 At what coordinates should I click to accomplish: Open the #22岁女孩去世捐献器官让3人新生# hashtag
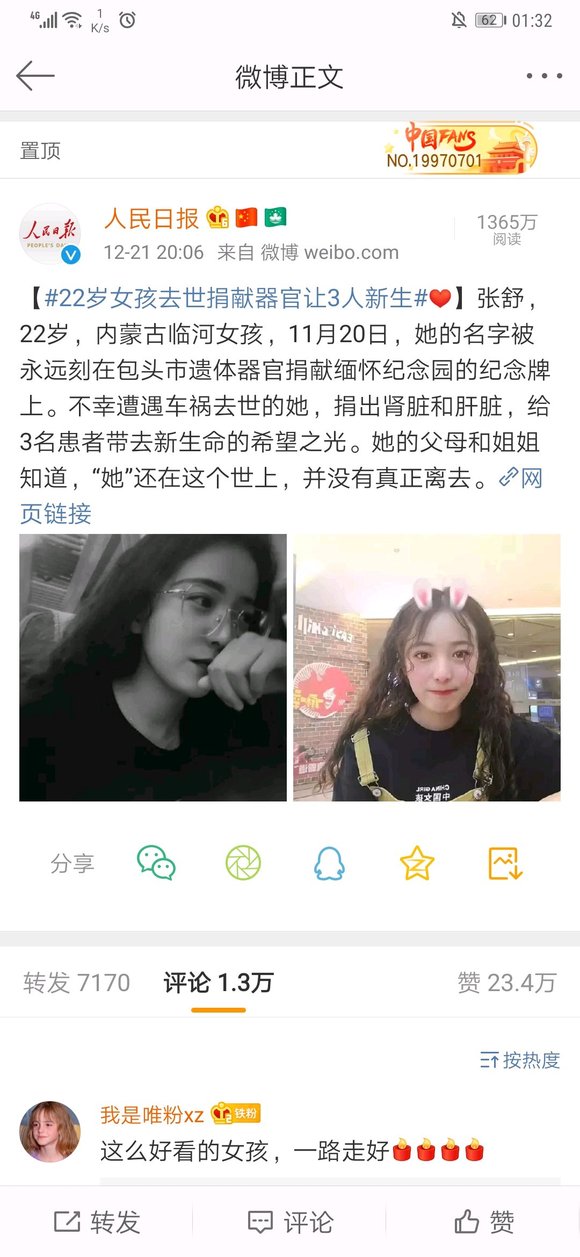coord(236,298)
